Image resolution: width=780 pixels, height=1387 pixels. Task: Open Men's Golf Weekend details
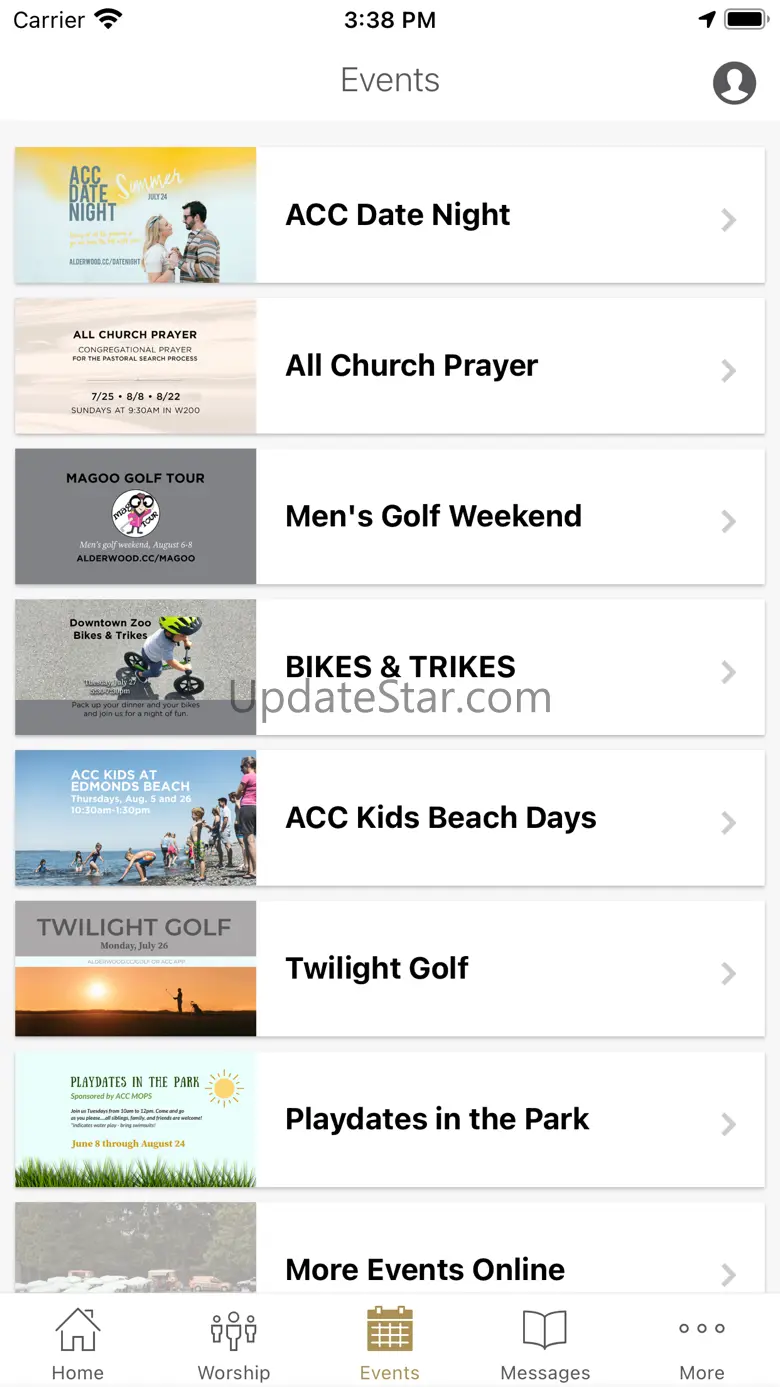pos(390,516)
